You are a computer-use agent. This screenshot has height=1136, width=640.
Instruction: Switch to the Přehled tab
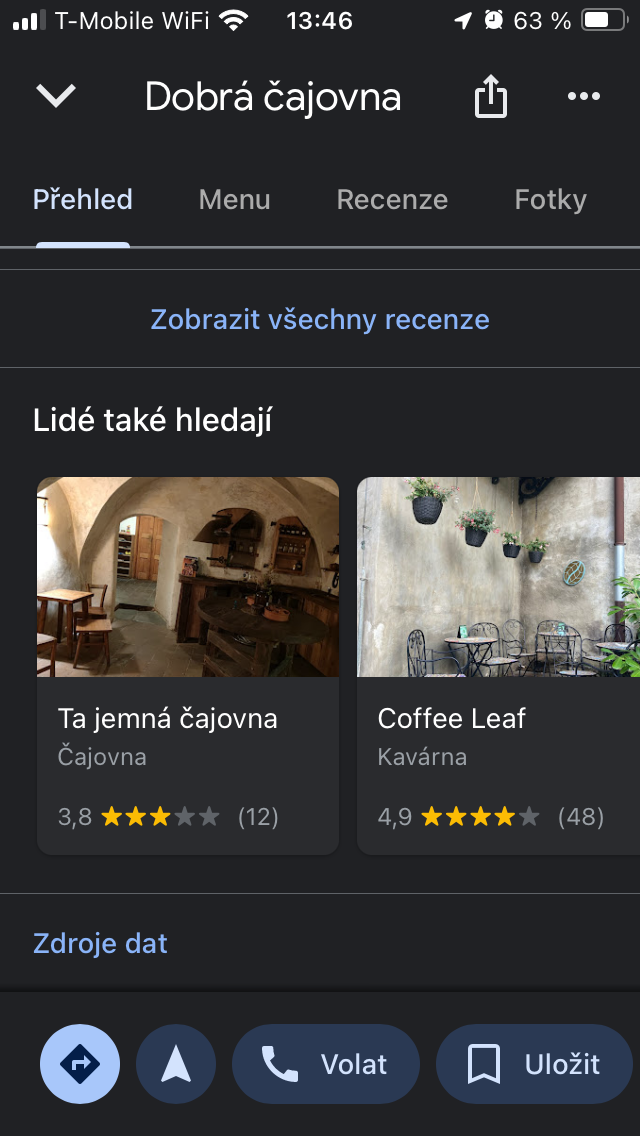coord(83,200)
